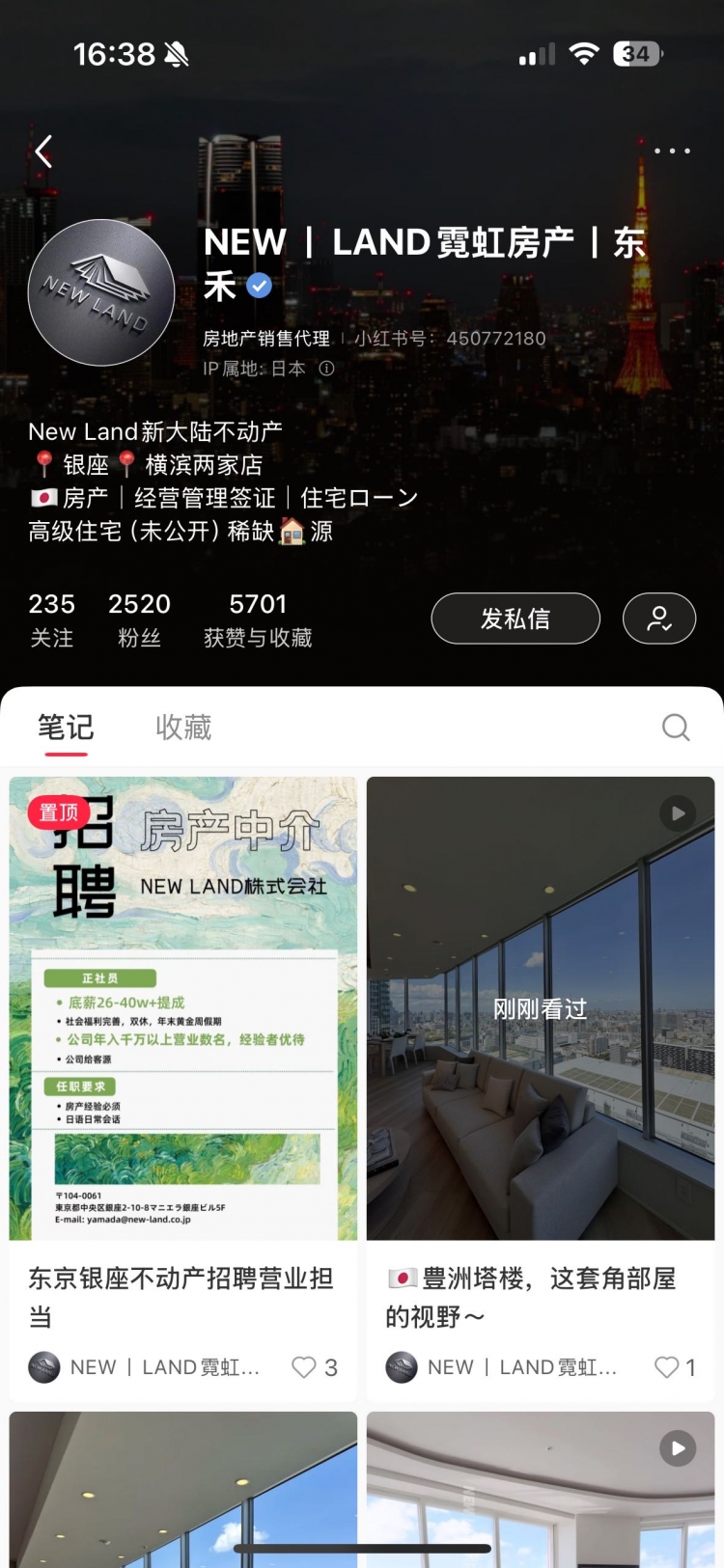Open the pinned 东京银座不动产招聘营业担当 note
Image resolution: width=724 pixels, height=1568 pixels.
(x=183, y=1008)
